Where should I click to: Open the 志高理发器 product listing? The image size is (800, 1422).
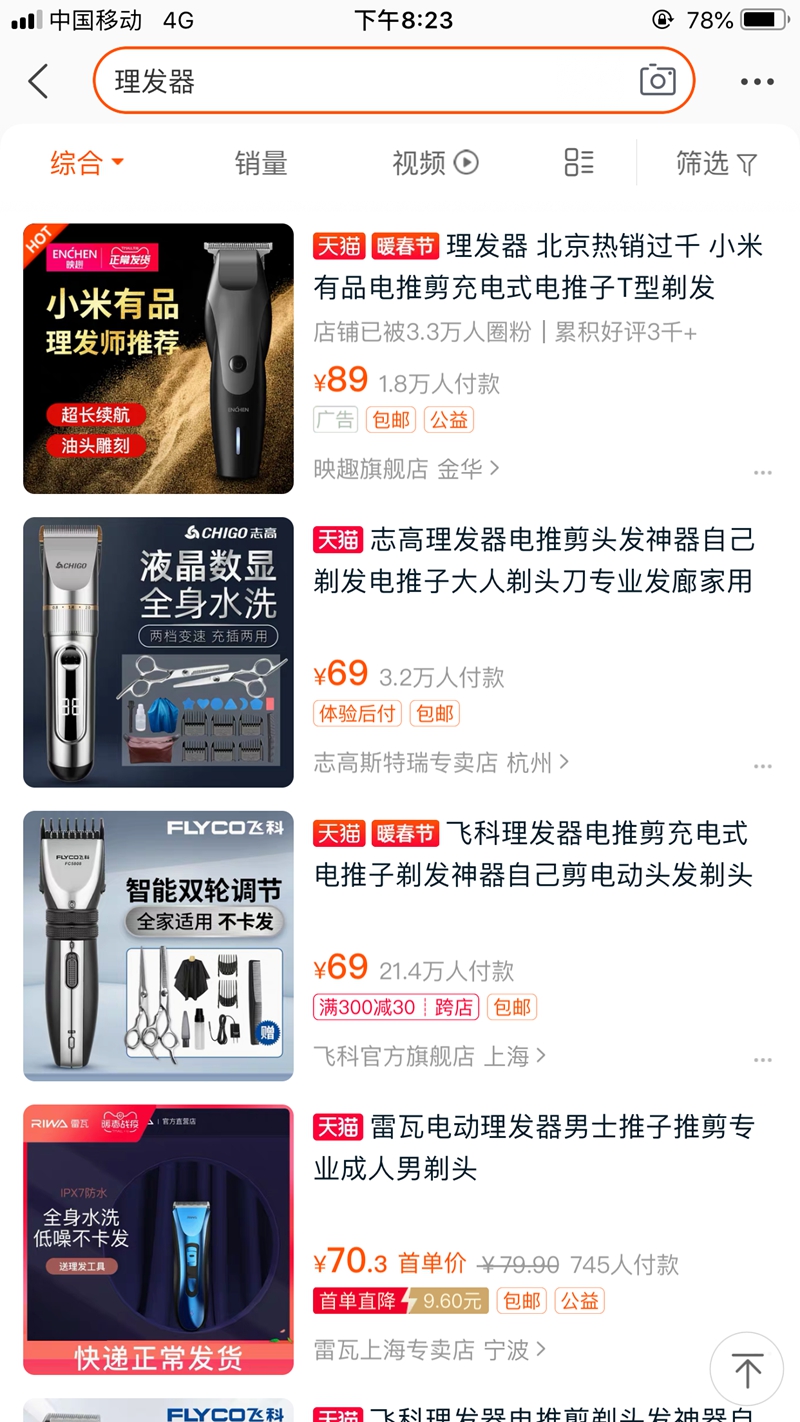pos(533,560)
